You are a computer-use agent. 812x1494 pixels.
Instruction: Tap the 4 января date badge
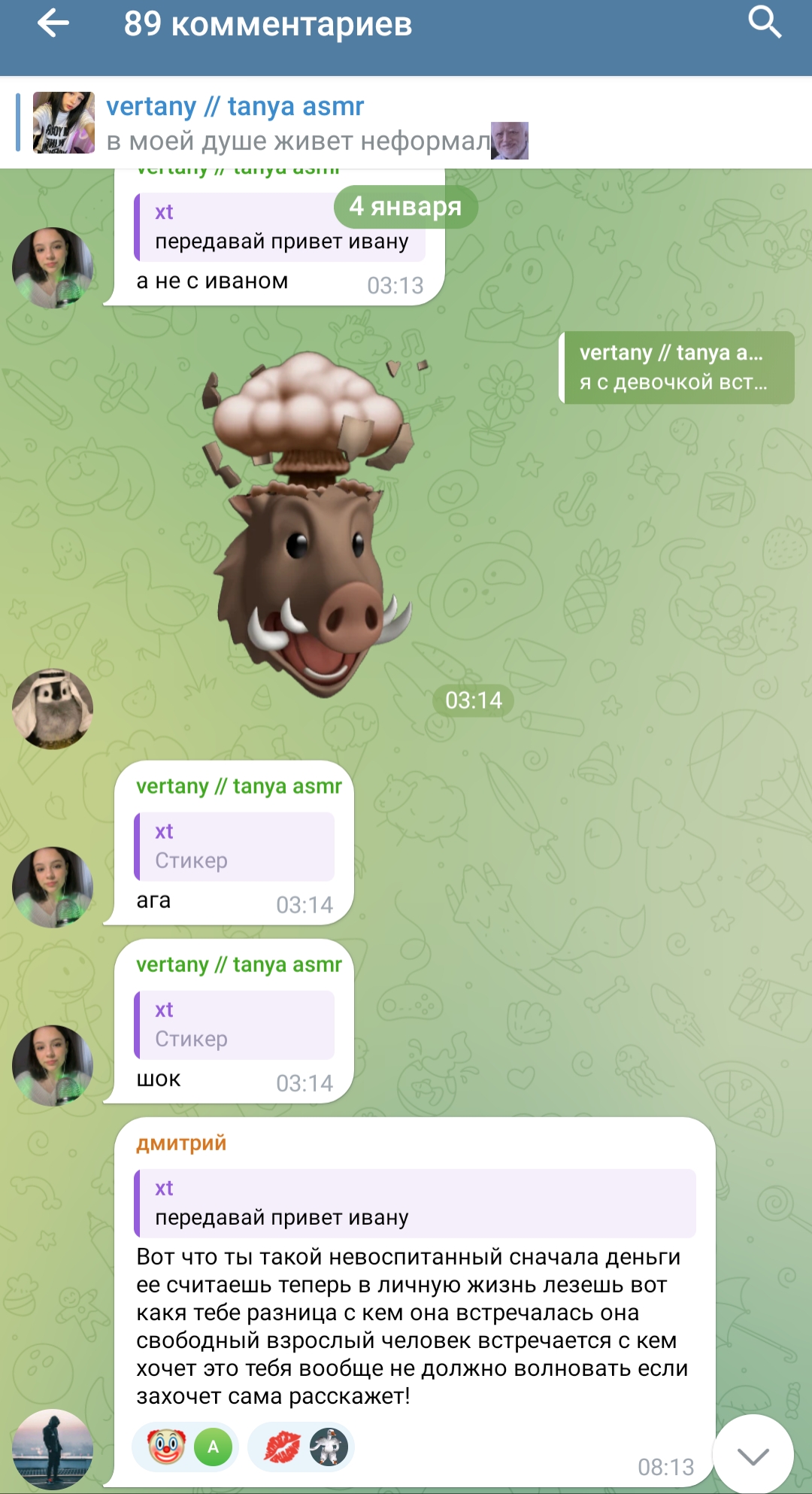(406, 206)
